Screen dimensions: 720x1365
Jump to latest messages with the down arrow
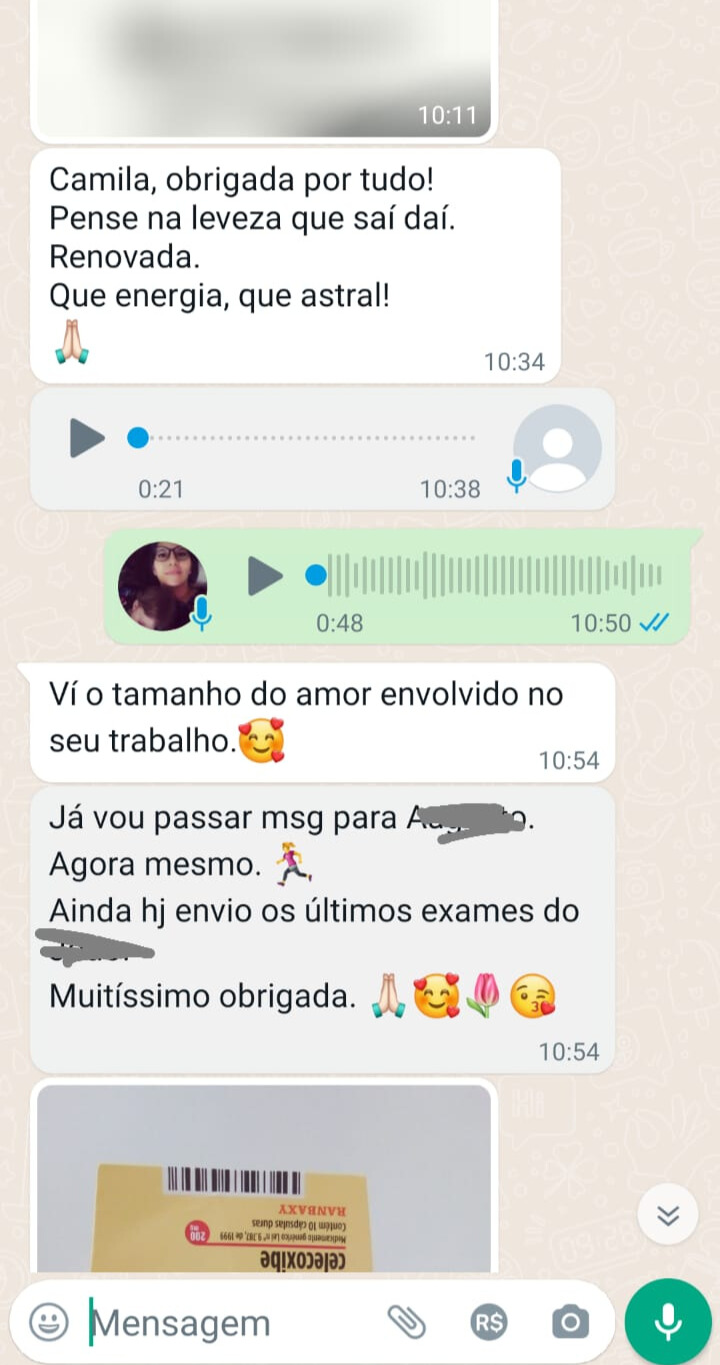[x=668, y=1215]
